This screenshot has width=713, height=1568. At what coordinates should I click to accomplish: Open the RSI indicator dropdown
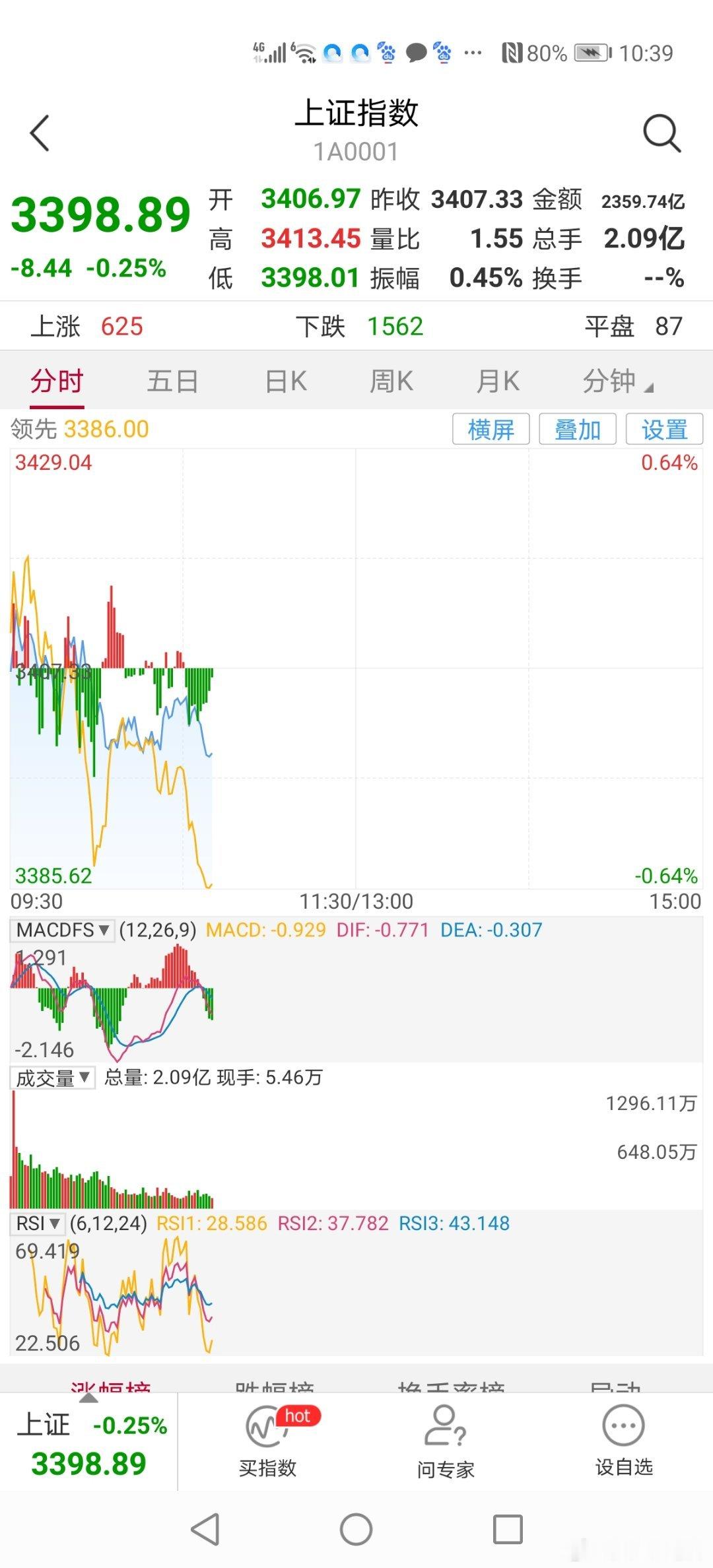click(38, 1223)
